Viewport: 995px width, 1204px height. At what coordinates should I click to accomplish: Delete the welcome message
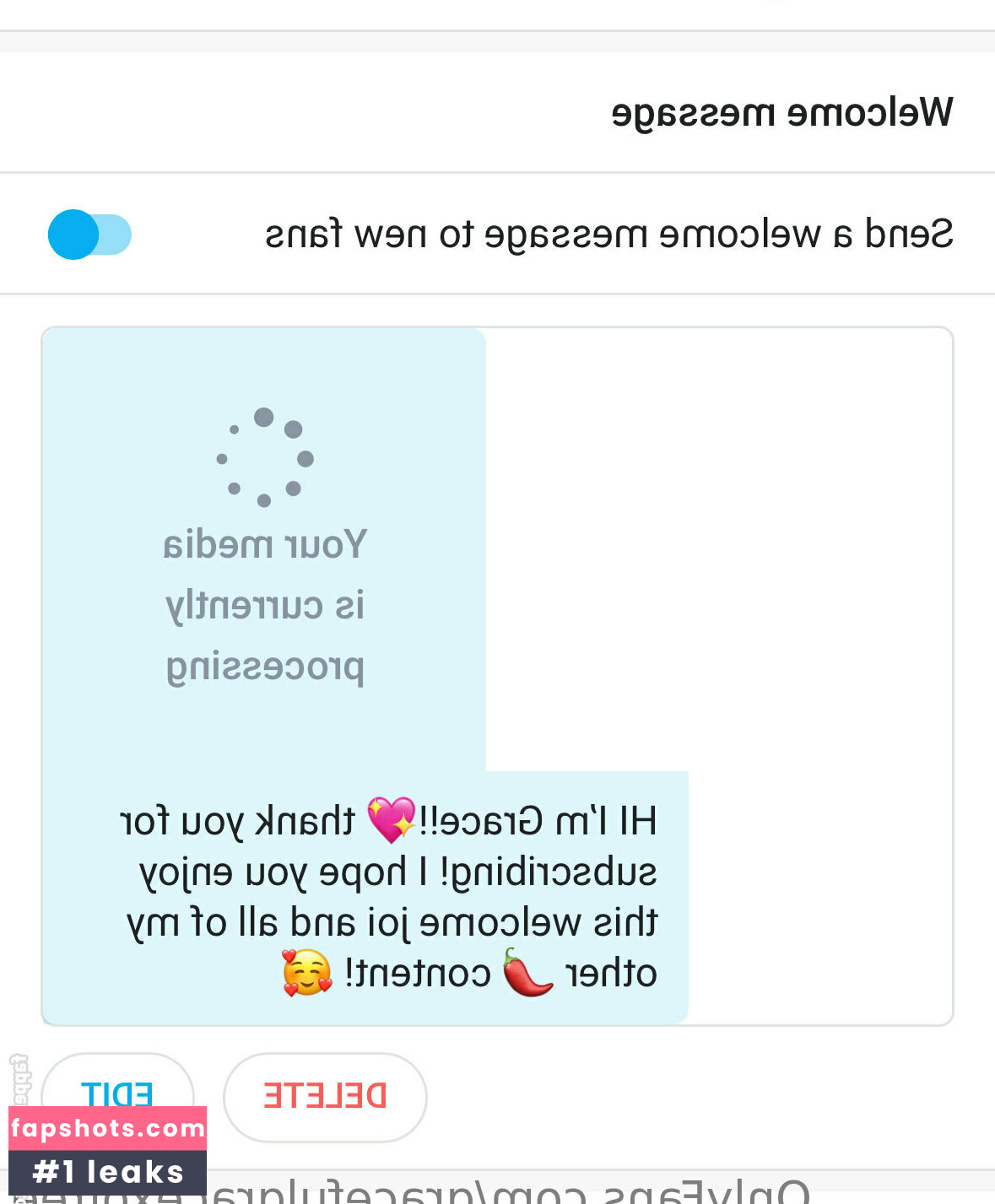tap(325, 1096)
